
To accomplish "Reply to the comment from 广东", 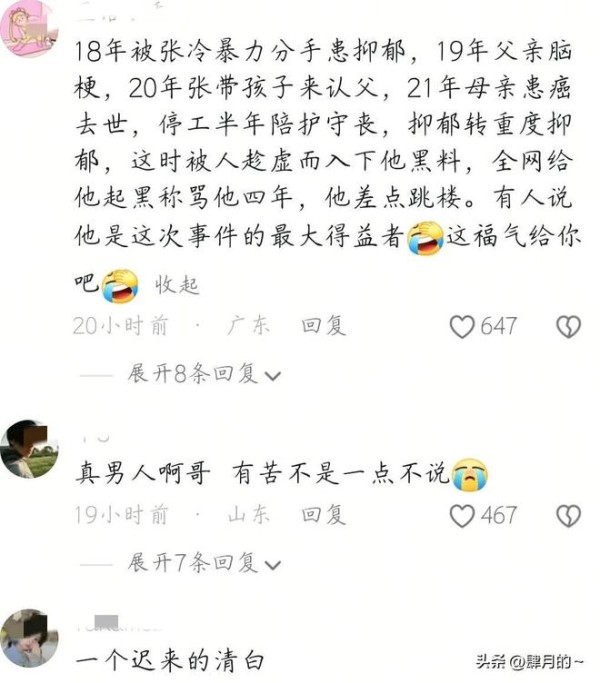I will click(x=323, y=325).
